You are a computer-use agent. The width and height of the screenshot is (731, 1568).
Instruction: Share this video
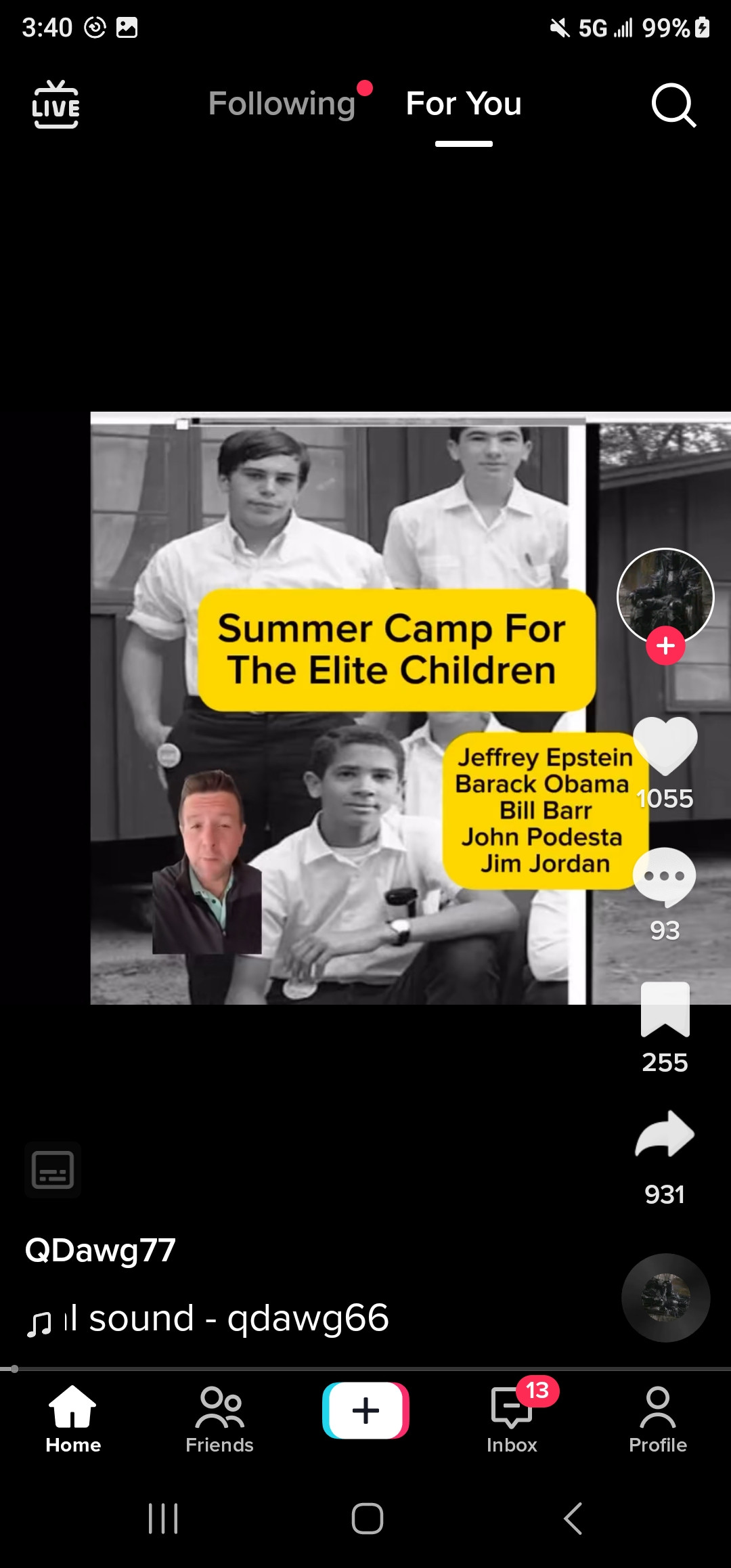[x=665, y=1135]
